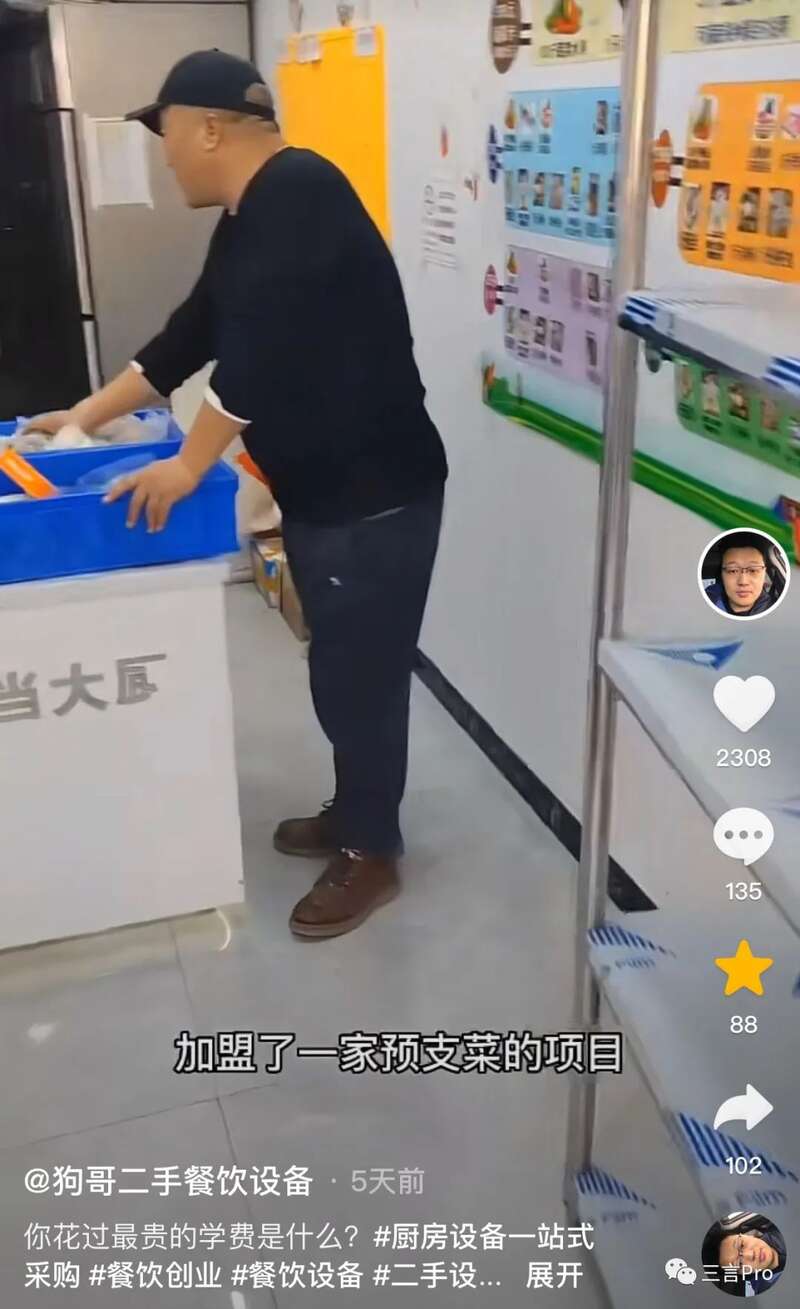800x1309 pixels.
Task: Share this video via the arrow
Action: (x=743, y=1108)
